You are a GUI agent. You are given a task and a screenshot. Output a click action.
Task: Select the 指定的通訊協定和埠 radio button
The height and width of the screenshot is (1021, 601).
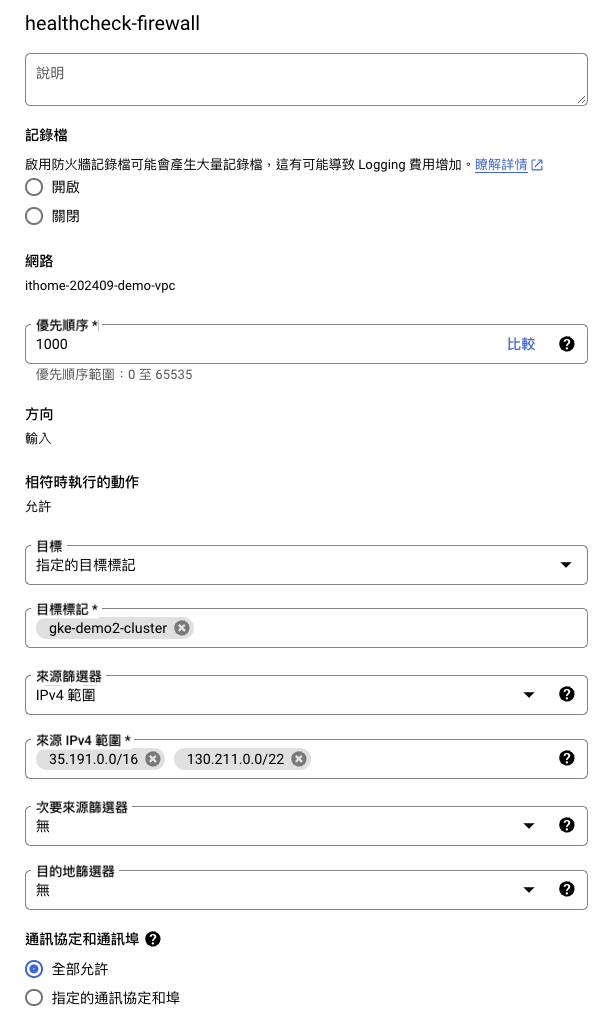[34, 998]
